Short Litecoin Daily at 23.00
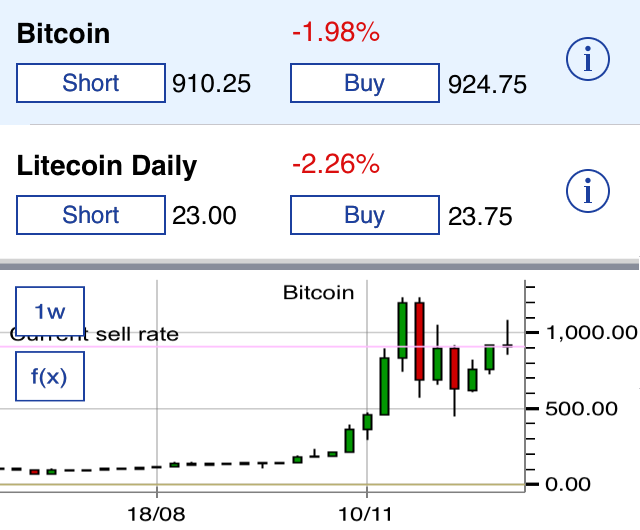Image resolution: width=640 pixels, height=530 pixels. 91,215
